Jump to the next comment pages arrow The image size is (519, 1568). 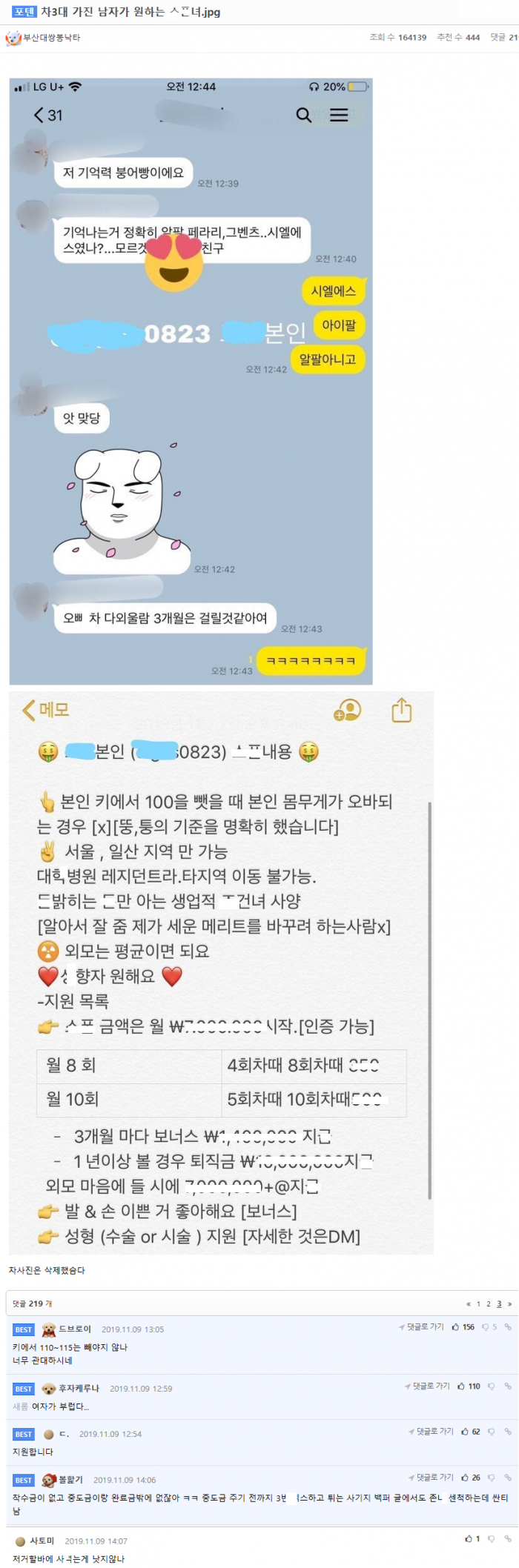(x=509, y=1303)
